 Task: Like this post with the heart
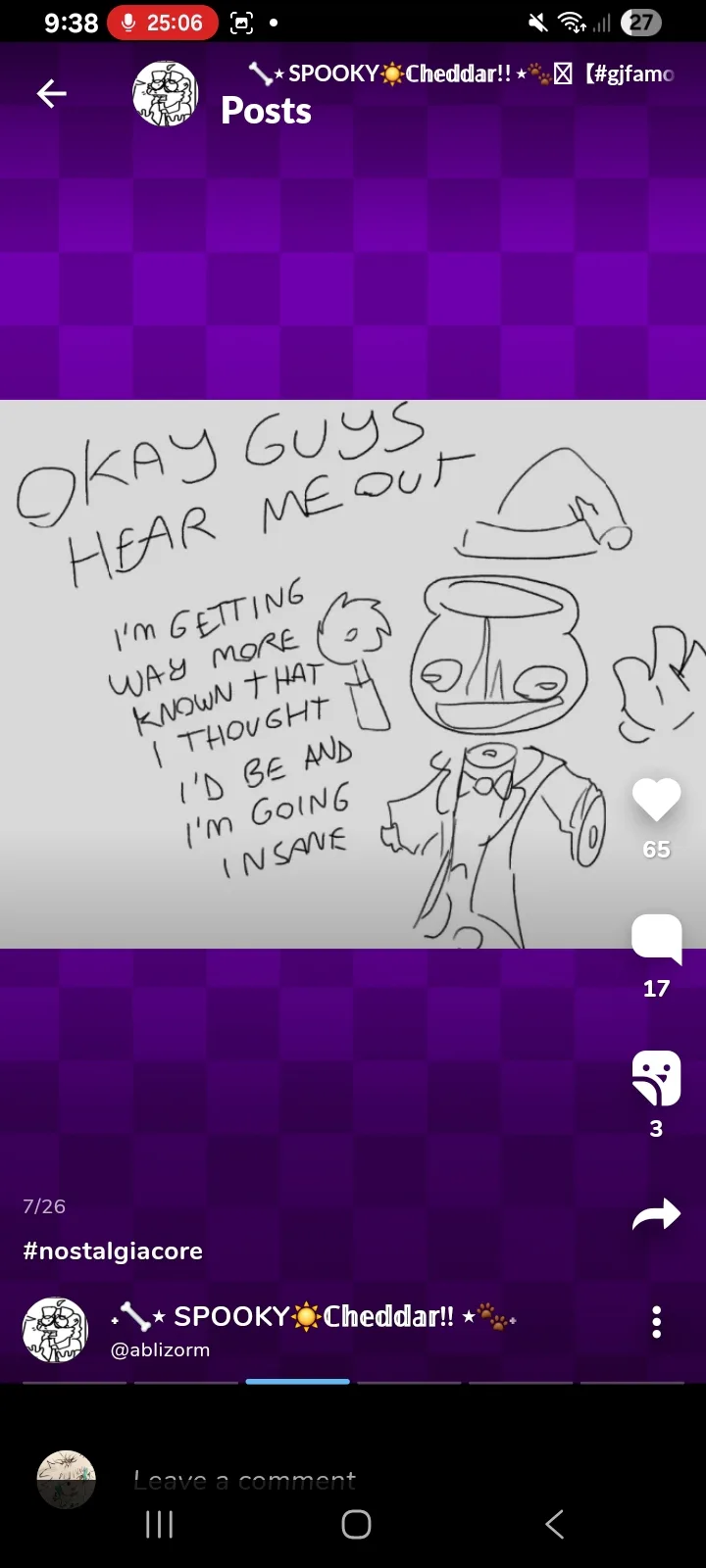(656, 801)
